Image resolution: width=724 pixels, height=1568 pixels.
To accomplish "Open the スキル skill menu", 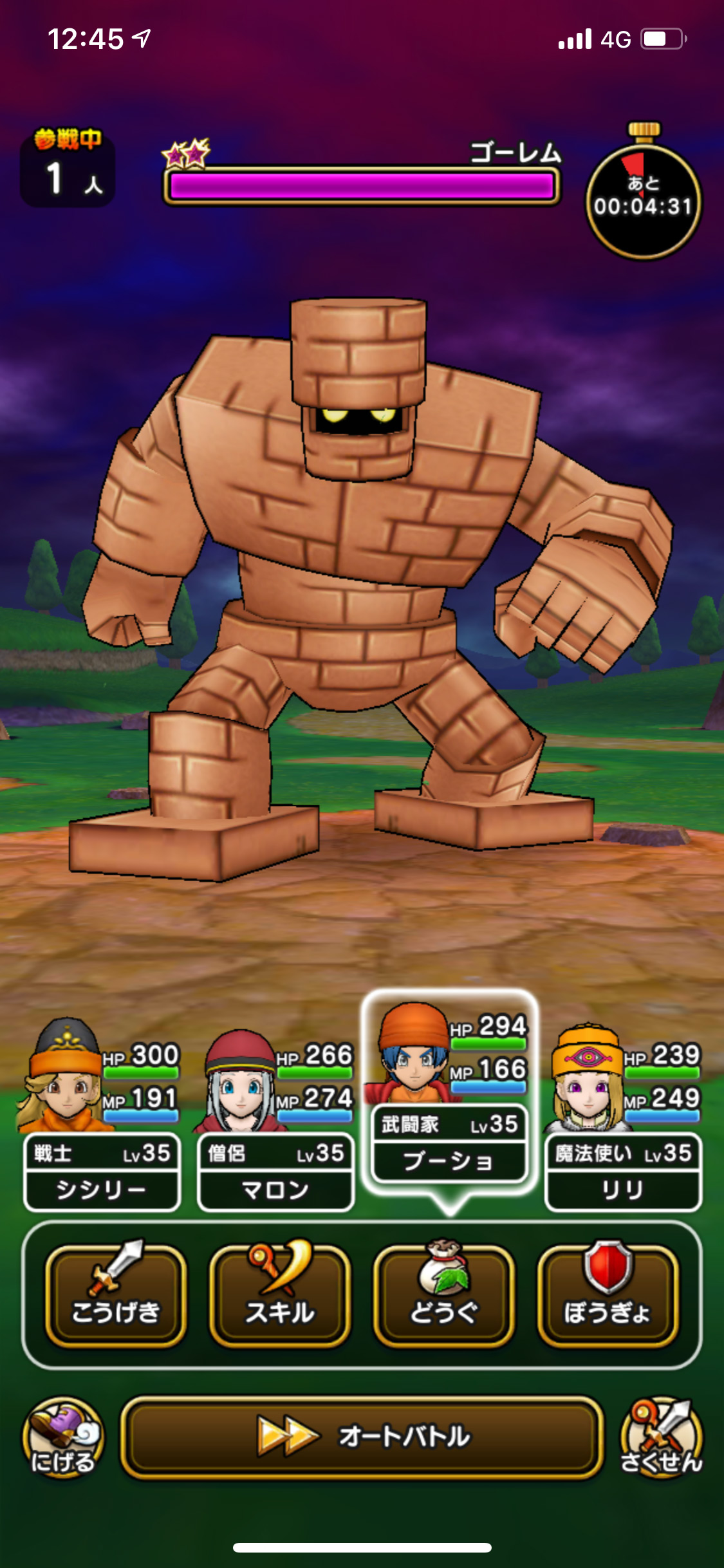I will pyautogui.click(x=280, y=1295).
